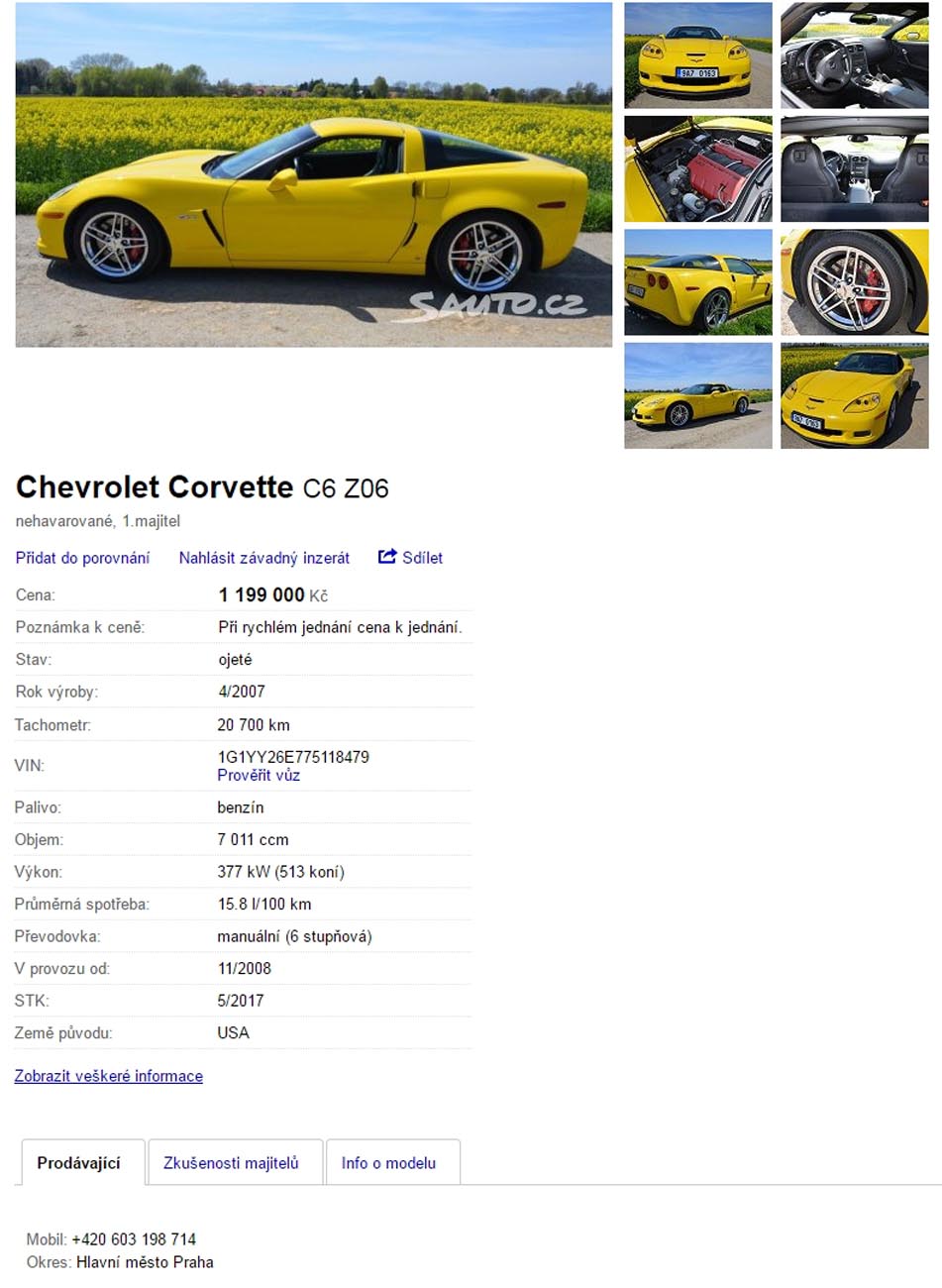Open the Info o modelu tab
This screenshot has height=1288, width=942.
(x=388, y=1163)
